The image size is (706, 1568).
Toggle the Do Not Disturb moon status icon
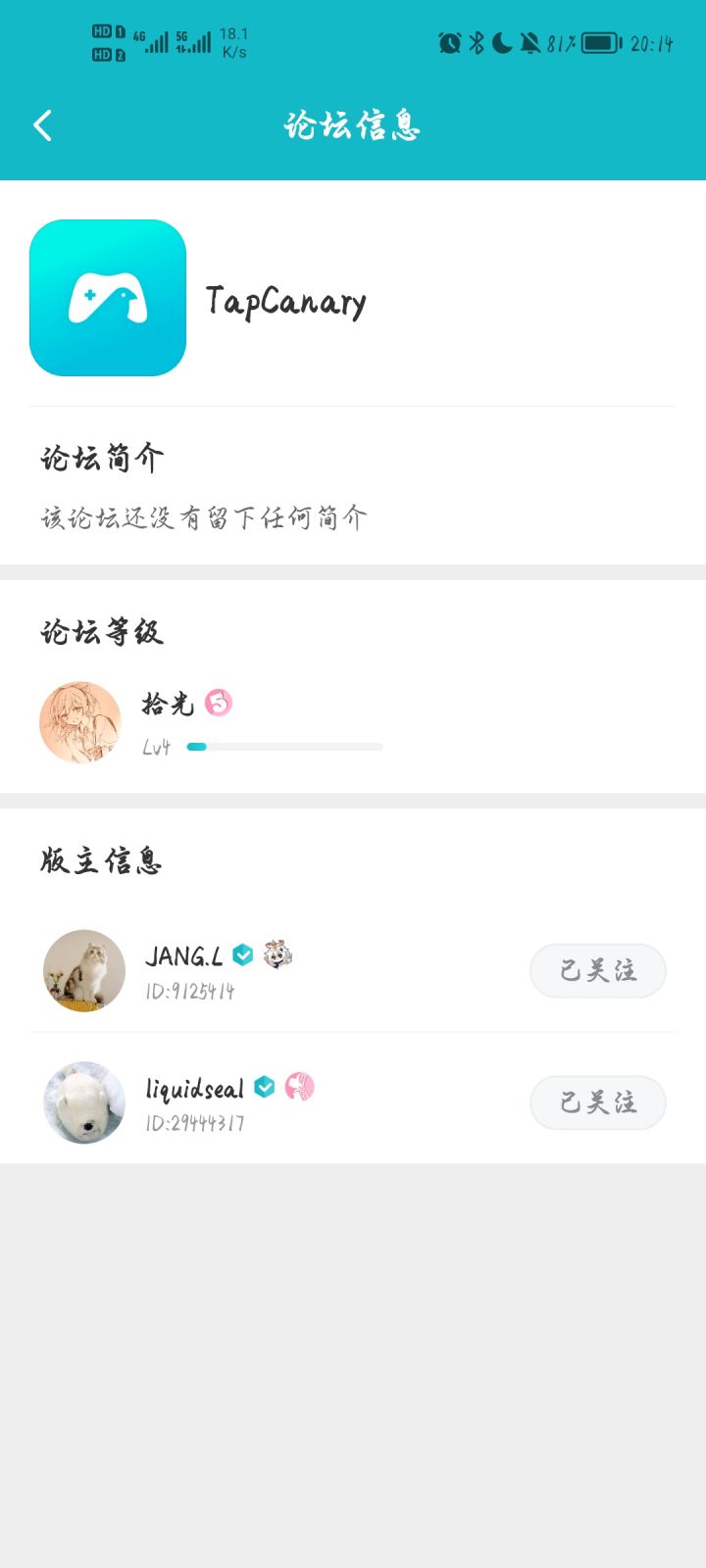(x=500, y=41)
